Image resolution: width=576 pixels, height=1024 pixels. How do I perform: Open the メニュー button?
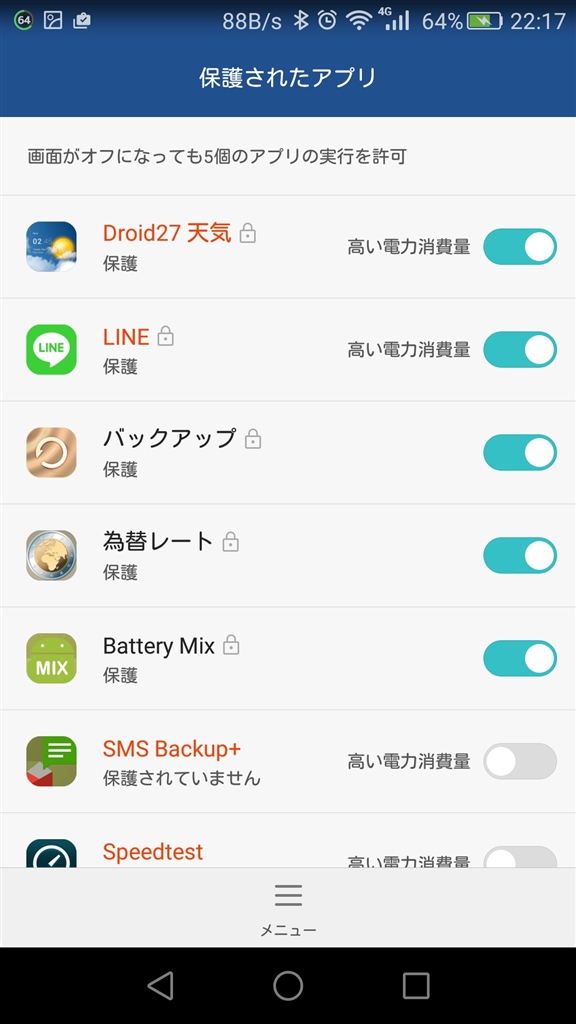(x=288, y=909)
